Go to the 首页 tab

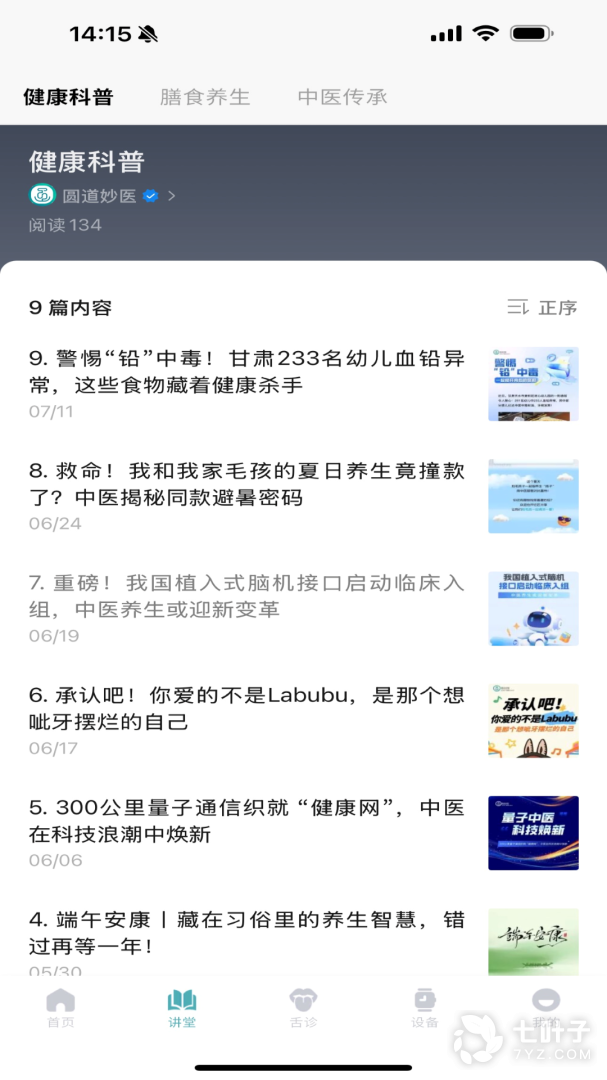[x=61, y=1007]
